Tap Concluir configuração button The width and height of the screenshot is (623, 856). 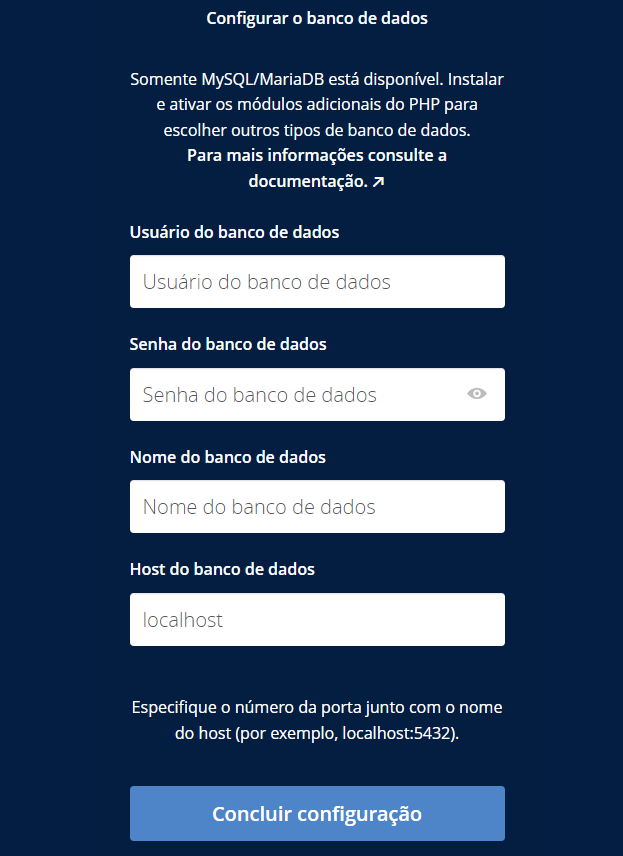[x=317, y=813]
